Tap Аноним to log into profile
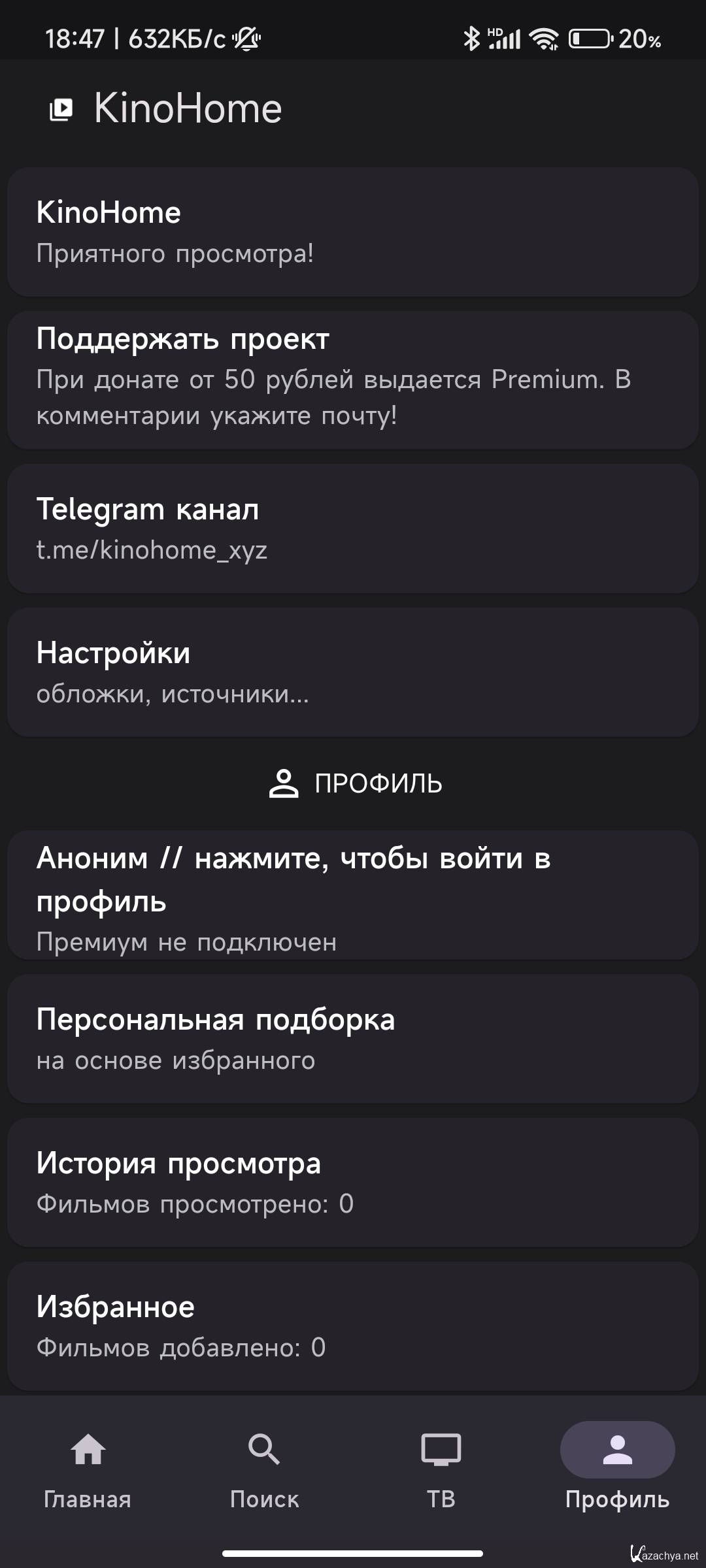This screenshot has width=706, height=1568. [353, 895]
